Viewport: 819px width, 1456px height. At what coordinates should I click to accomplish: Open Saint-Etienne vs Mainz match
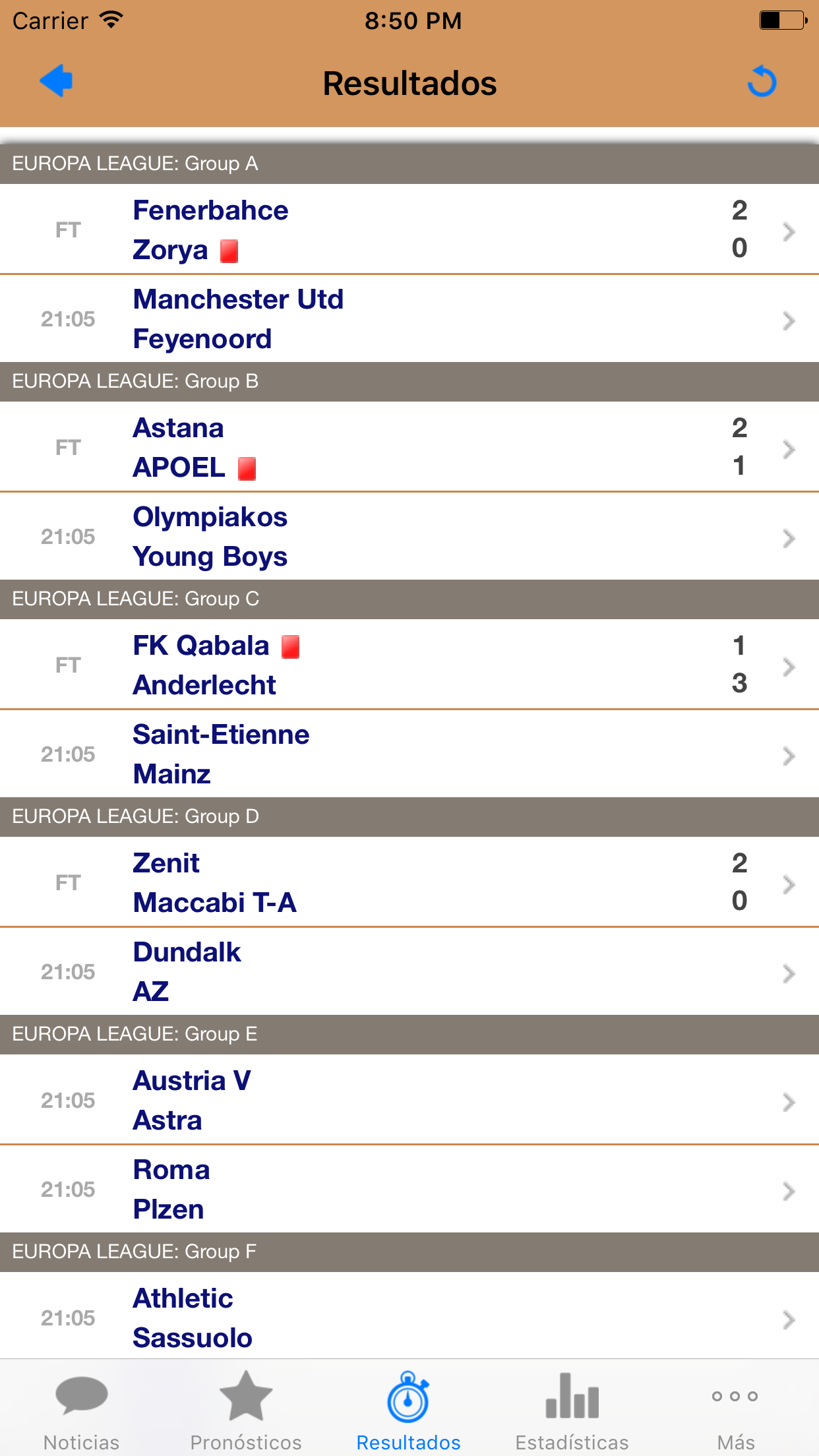[409, 754]
